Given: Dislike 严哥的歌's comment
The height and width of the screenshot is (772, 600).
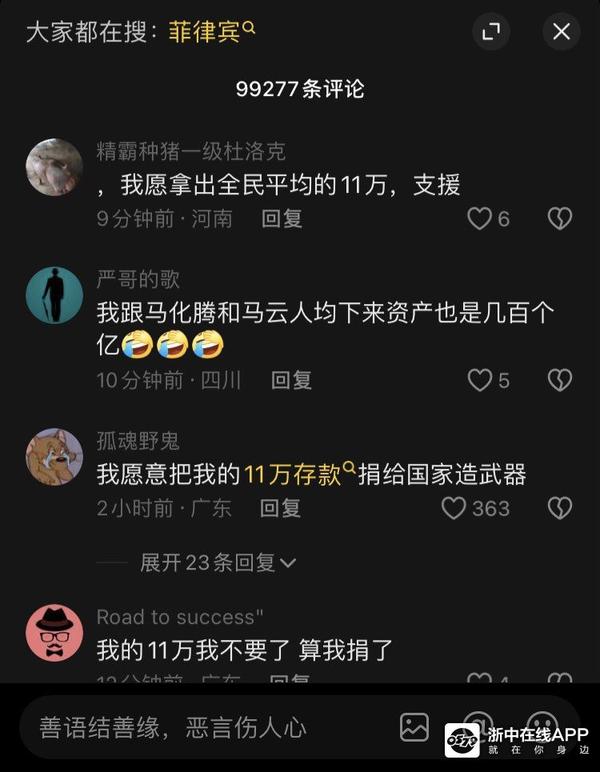Looking at the screenshot, I should 559,380.
